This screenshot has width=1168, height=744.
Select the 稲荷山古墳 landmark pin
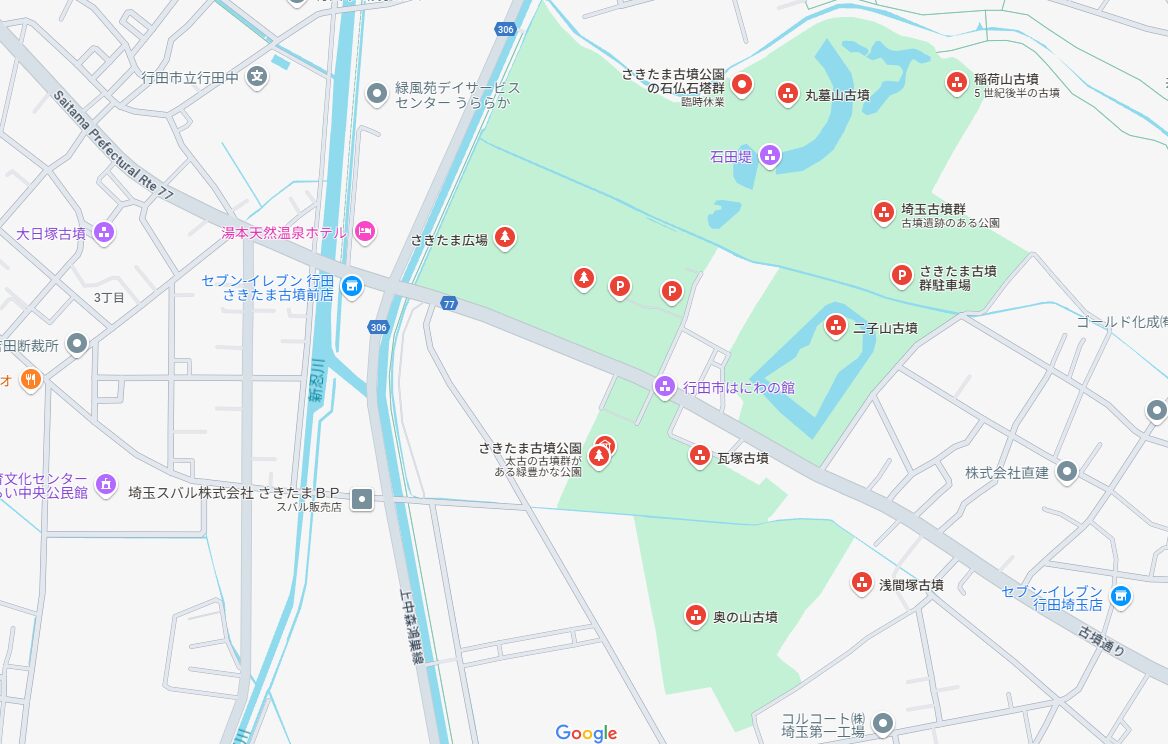click(x=957, y=82)
